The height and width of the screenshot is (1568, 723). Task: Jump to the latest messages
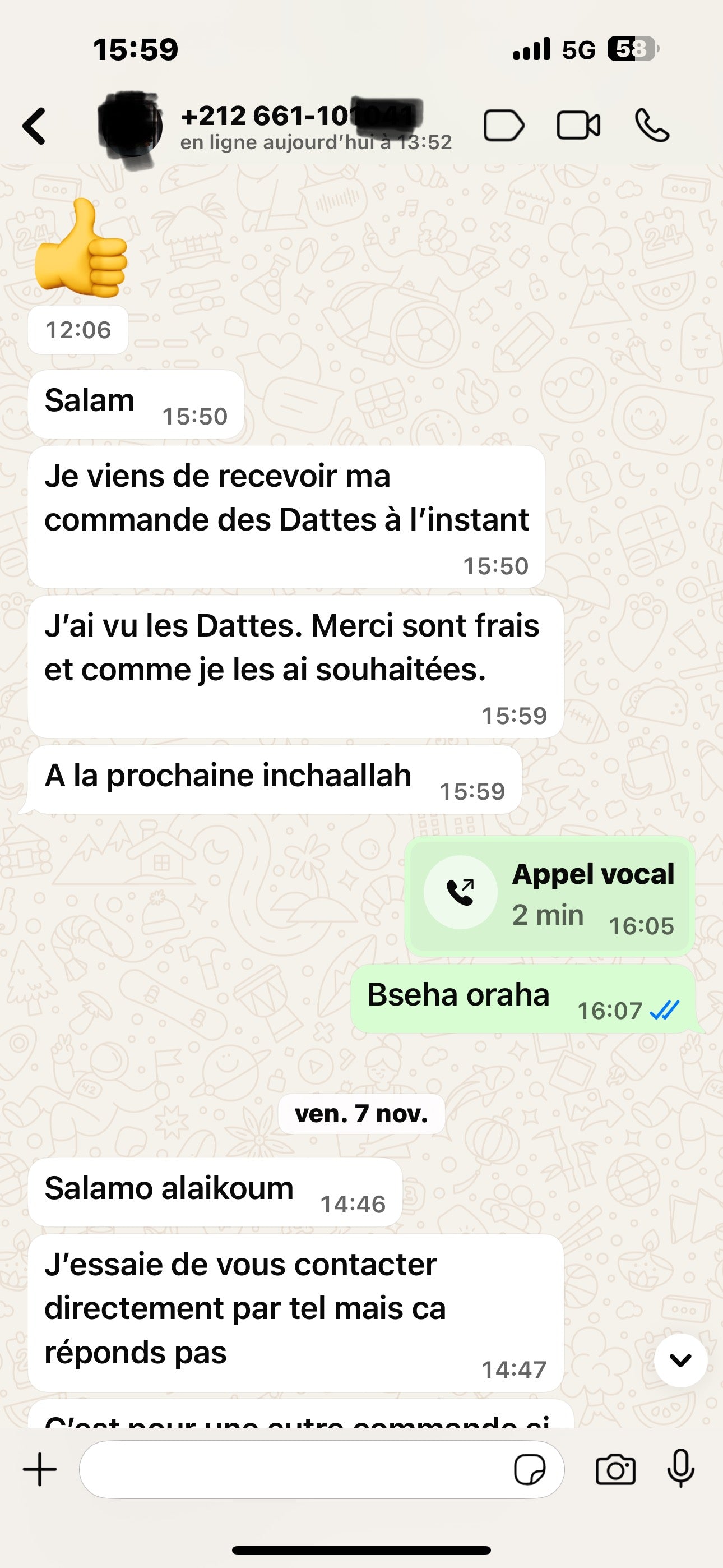(x=680, y=1360)
